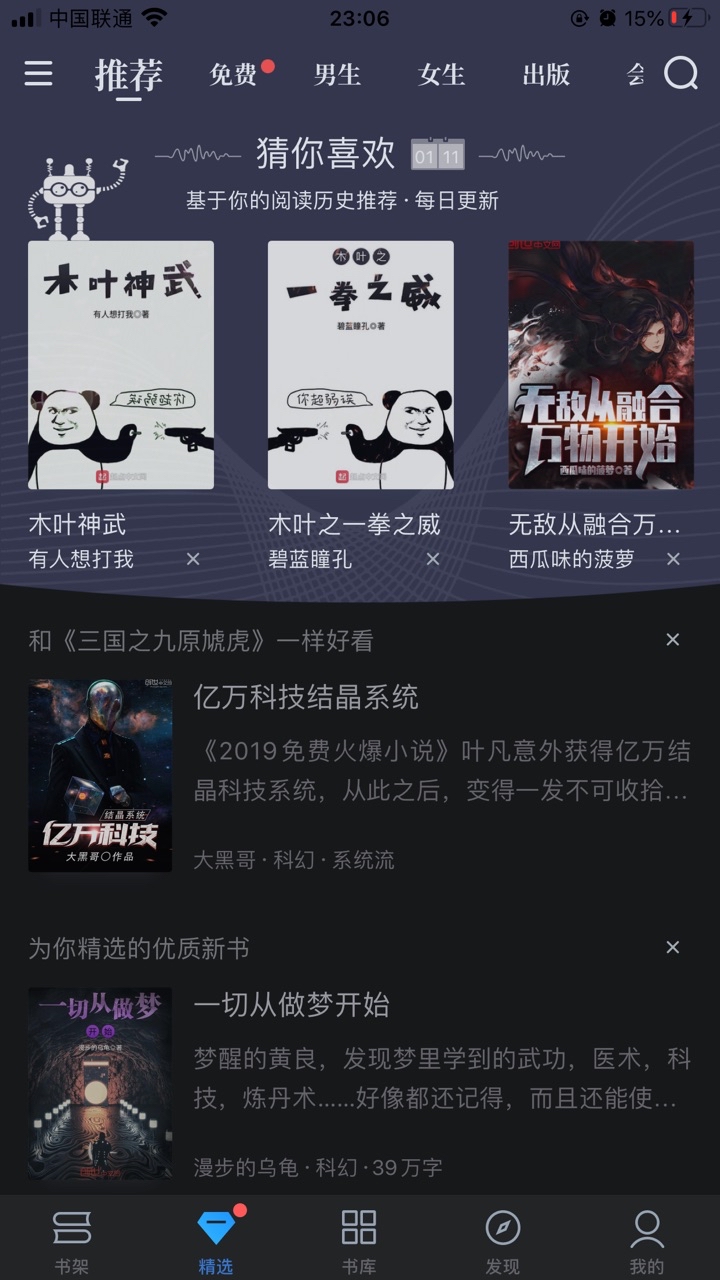Open the search magnifier icon
This screenshot has height=1280, width=720.
click(680, 74)
